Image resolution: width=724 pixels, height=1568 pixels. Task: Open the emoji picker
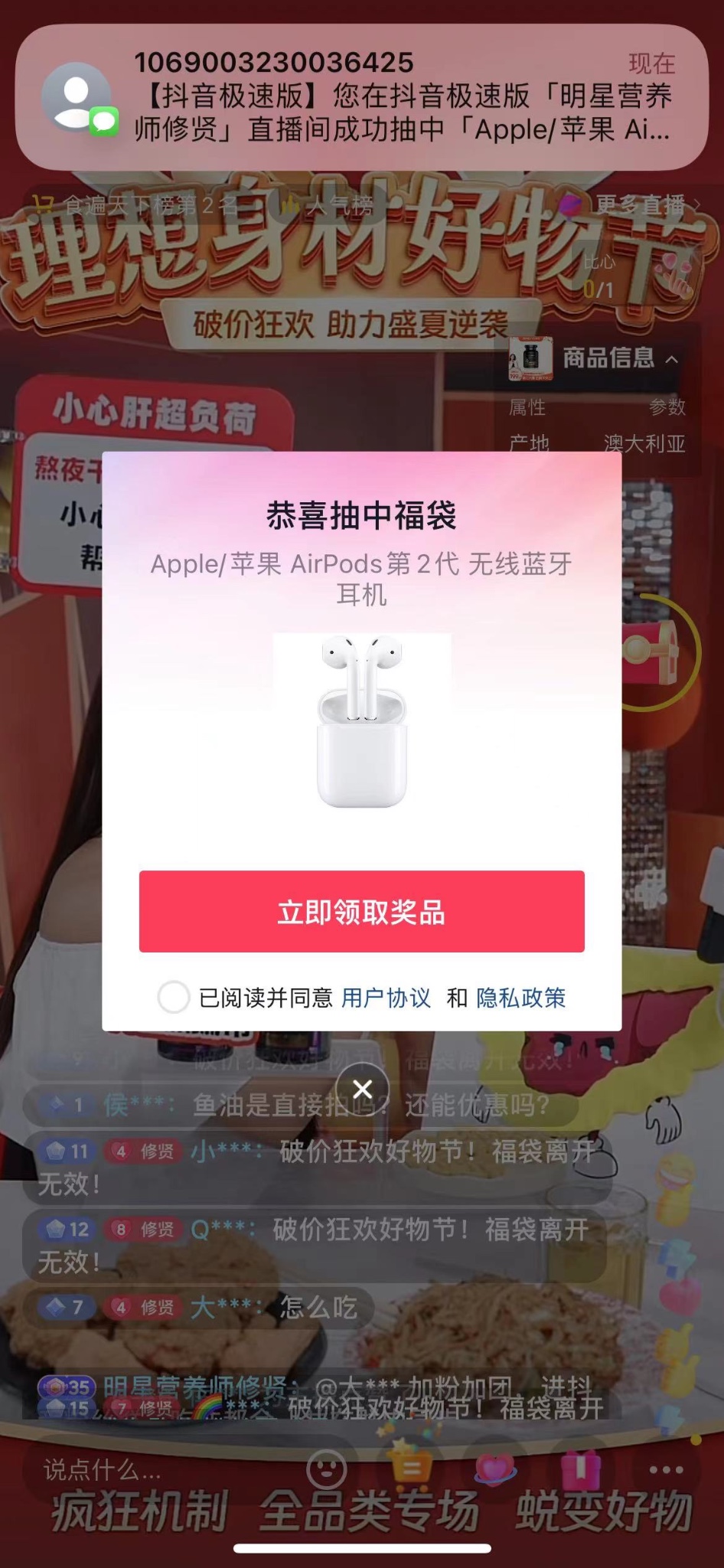coord(326,1469)
